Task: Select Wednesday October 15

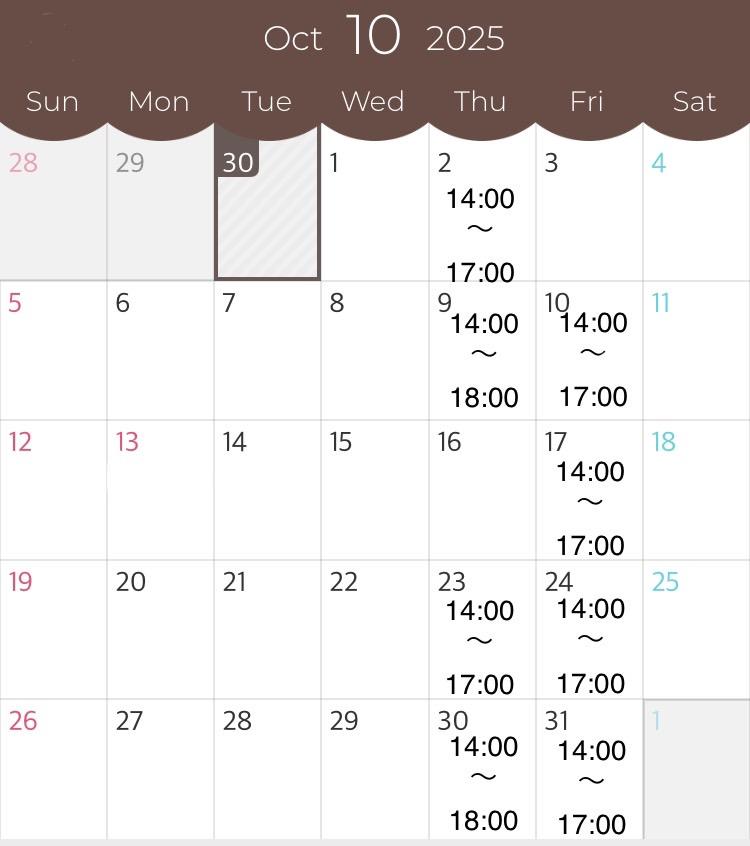Action: pyautogui.click(x=375, y=490)
